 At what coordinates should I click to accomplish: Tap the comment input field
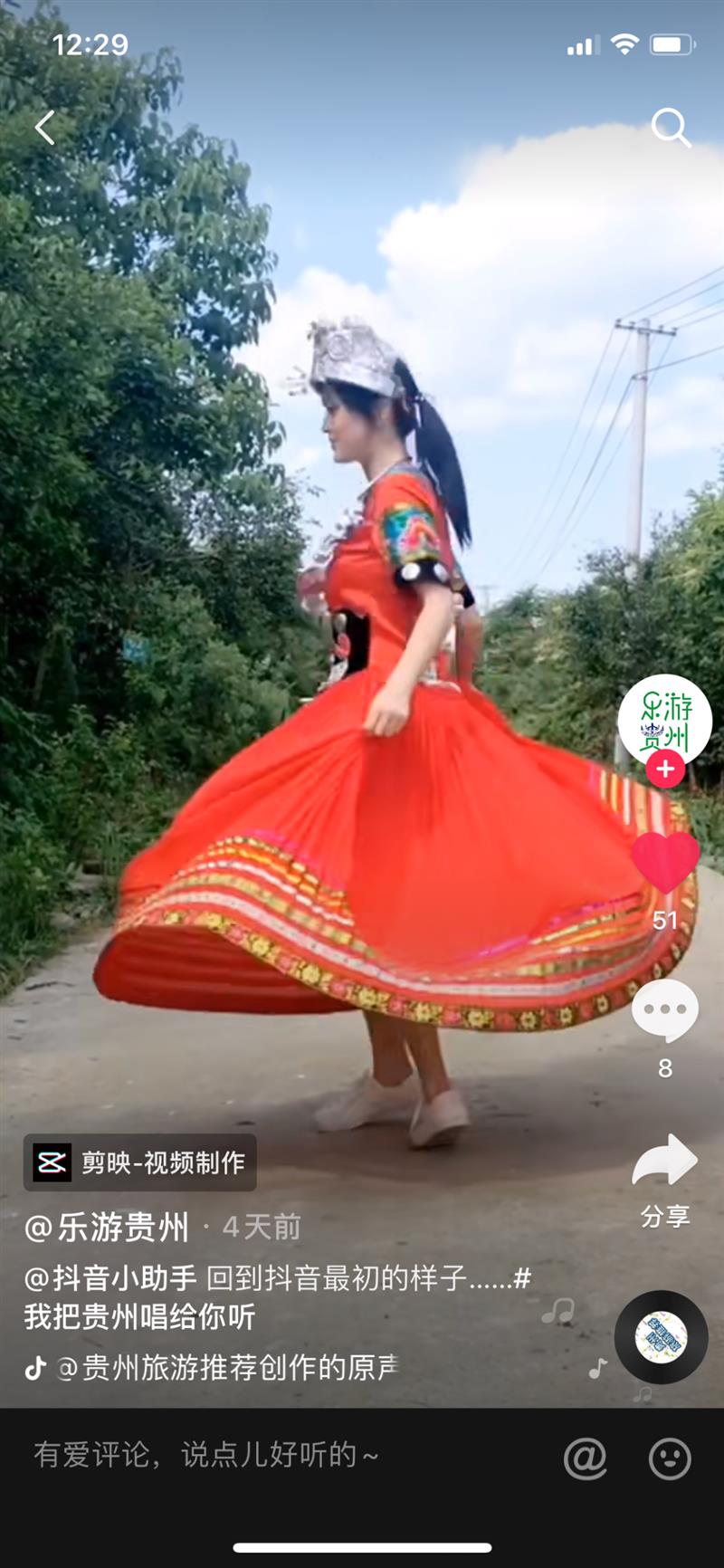click(271, 1455)
